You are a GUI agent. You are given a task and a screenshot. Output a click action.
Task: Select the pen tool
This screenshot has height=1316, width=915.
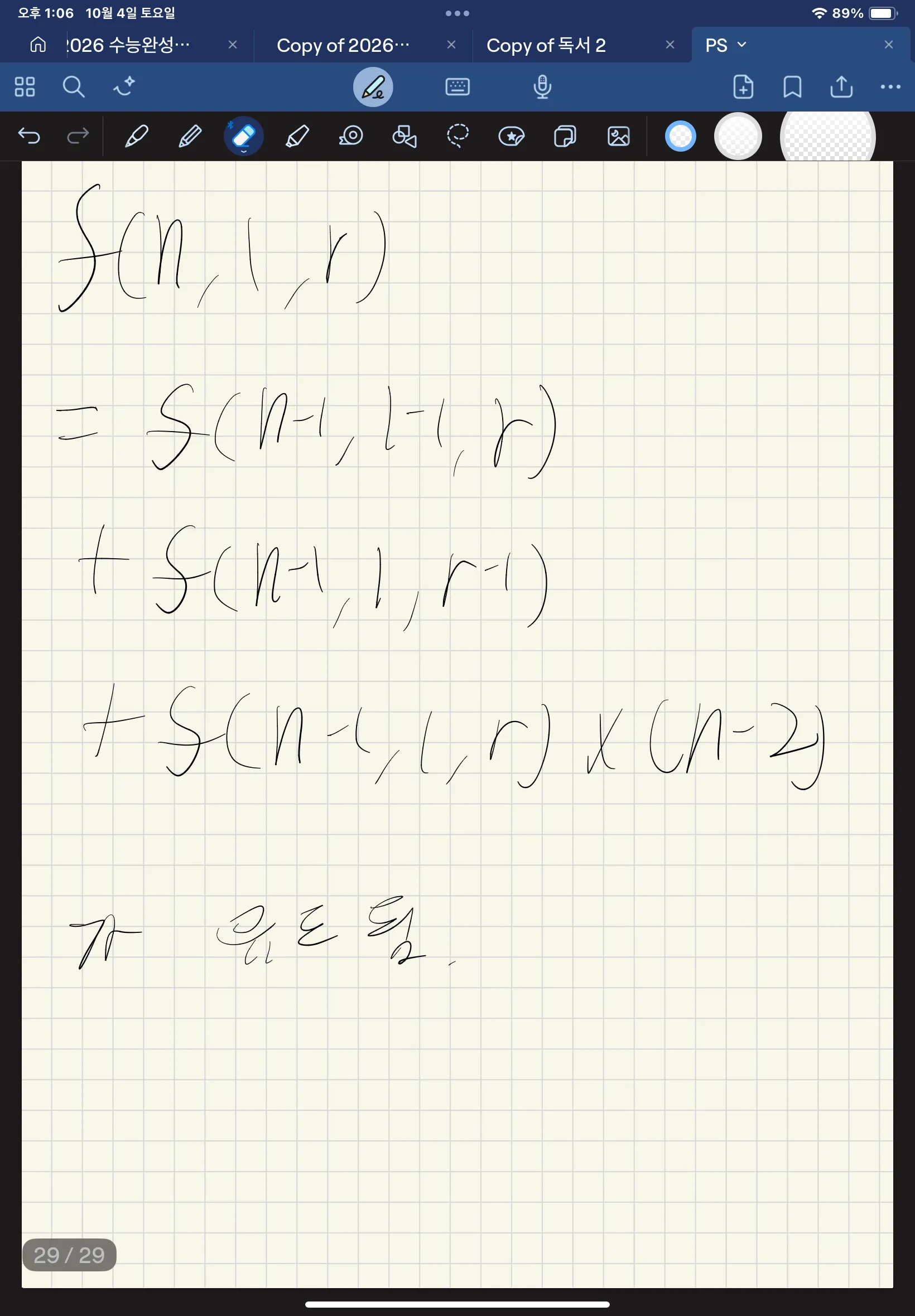[137, 137]
